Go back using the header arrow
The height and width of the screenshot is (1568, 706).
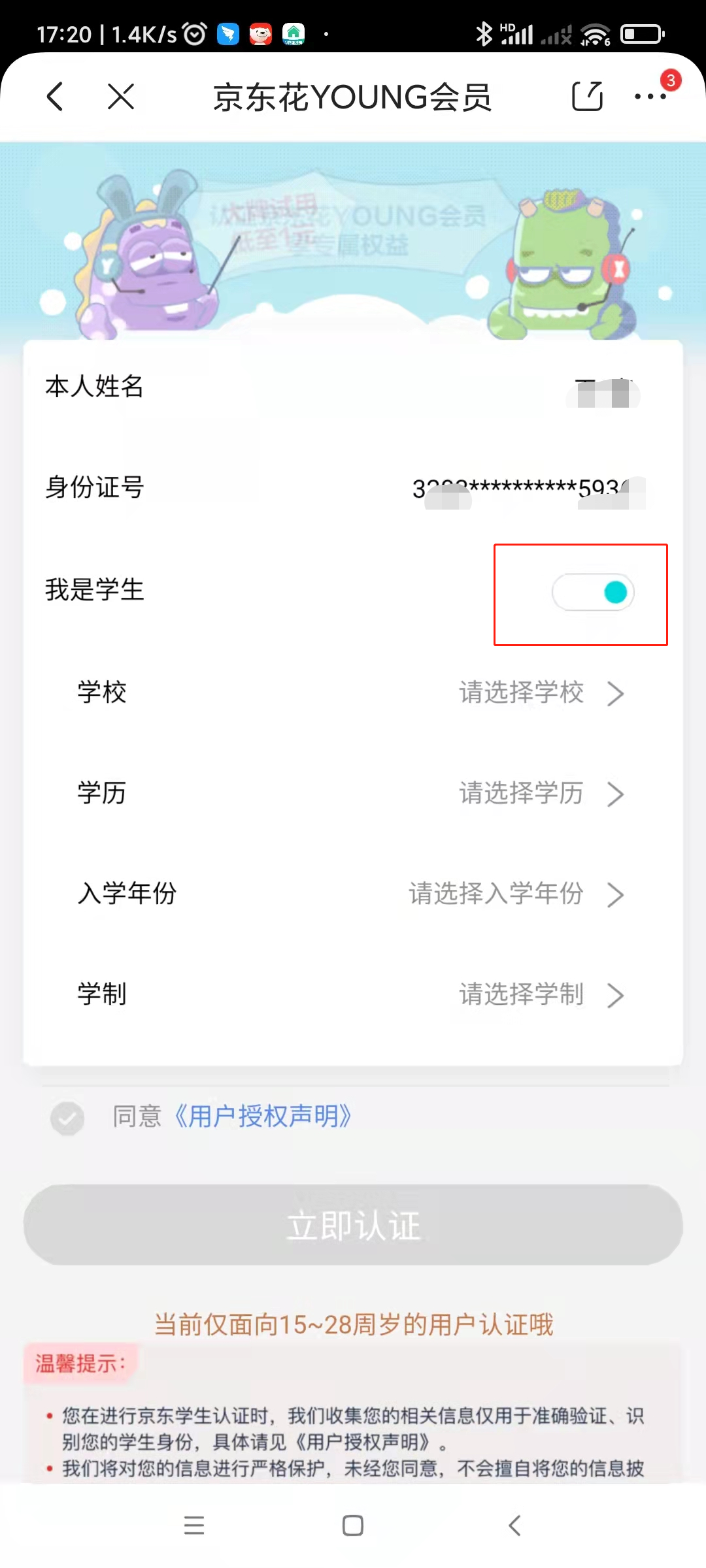click(x=56, y=97)
